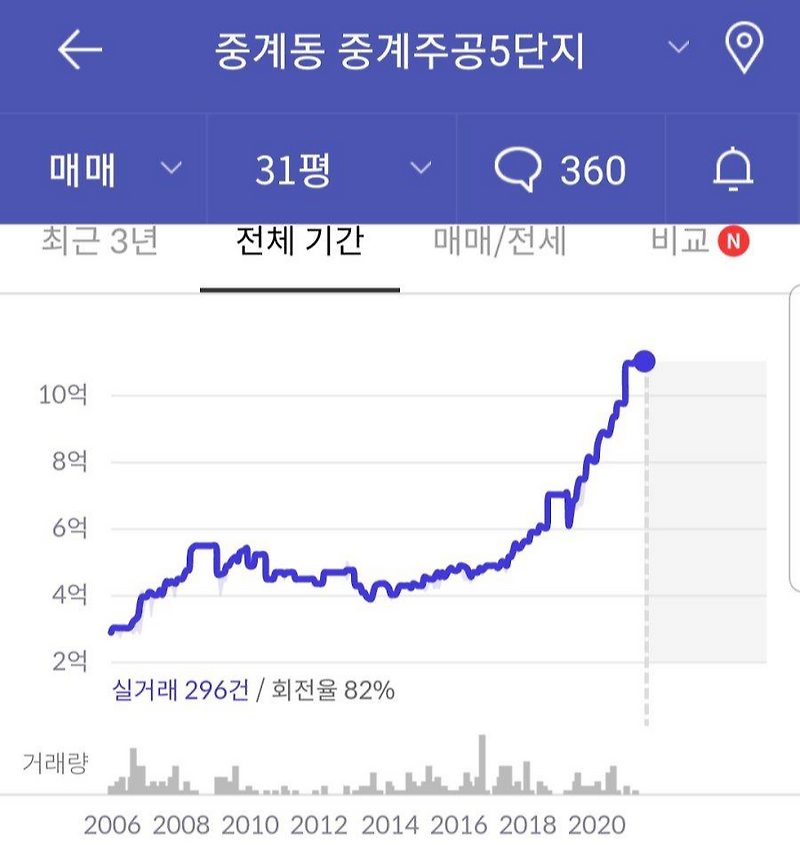Select the 전체 기간 tab

300,241
